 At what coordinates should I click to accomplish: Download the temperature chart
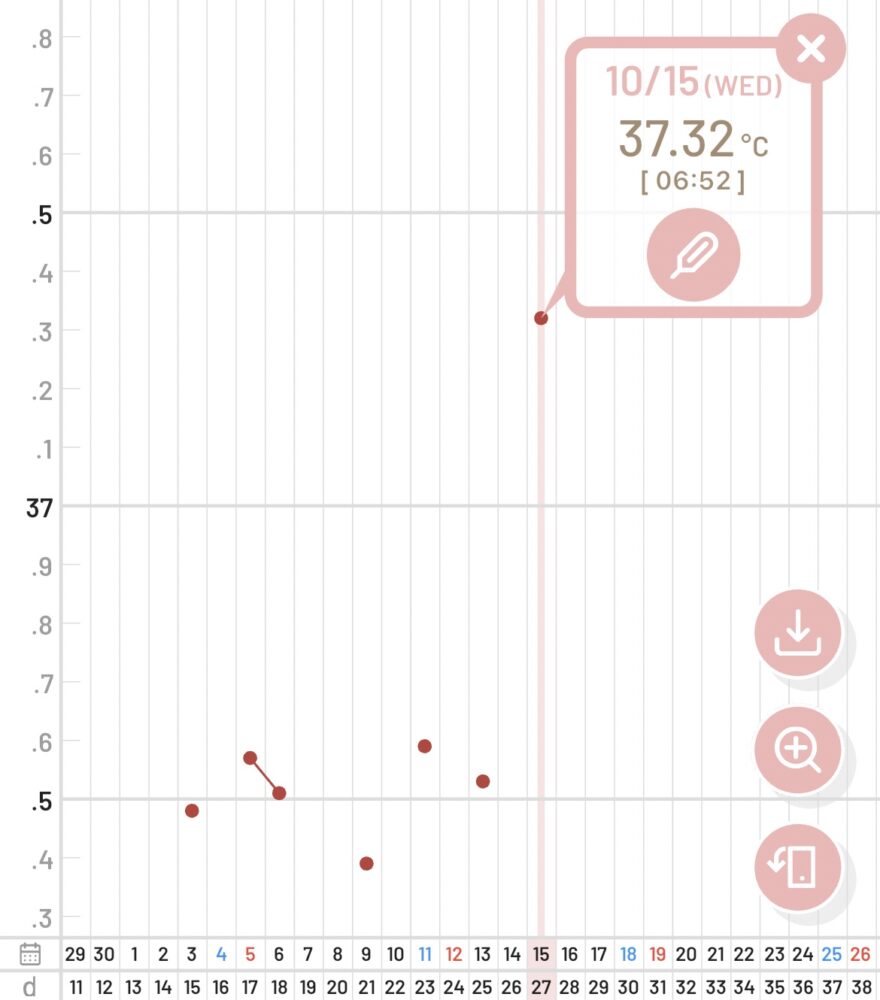797,634
